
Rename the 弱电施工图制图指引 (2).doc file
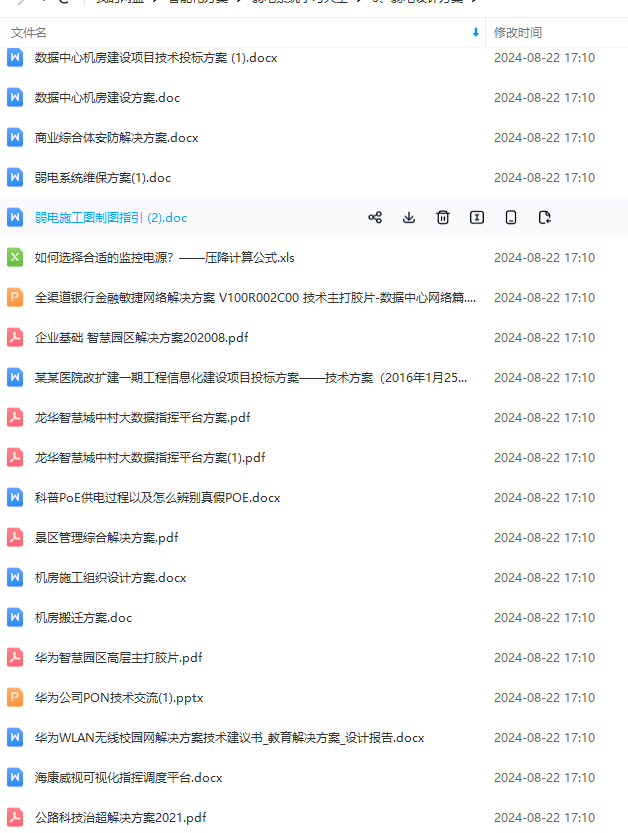click(477, 217)
